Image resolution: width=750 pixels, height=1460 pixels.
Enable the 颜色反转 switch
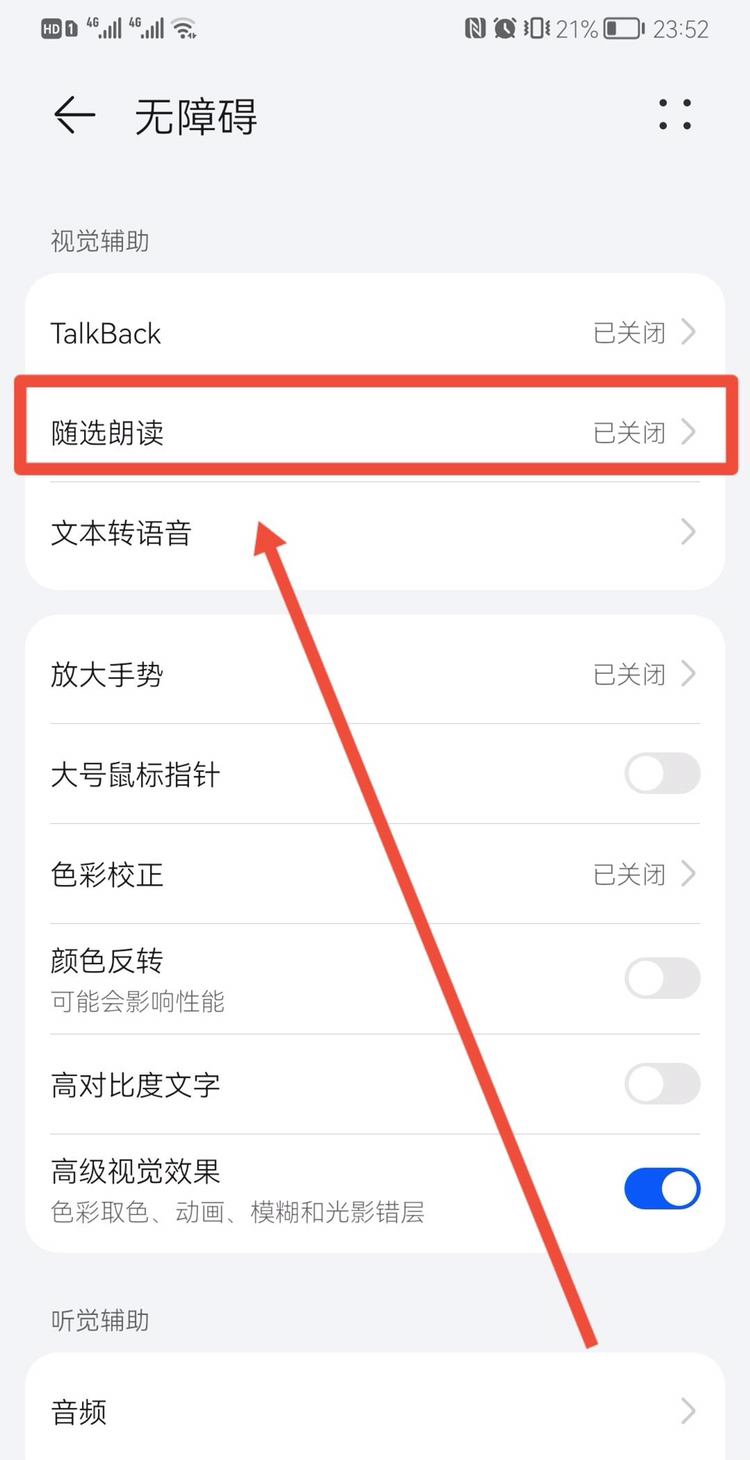[x=662, y=978]
